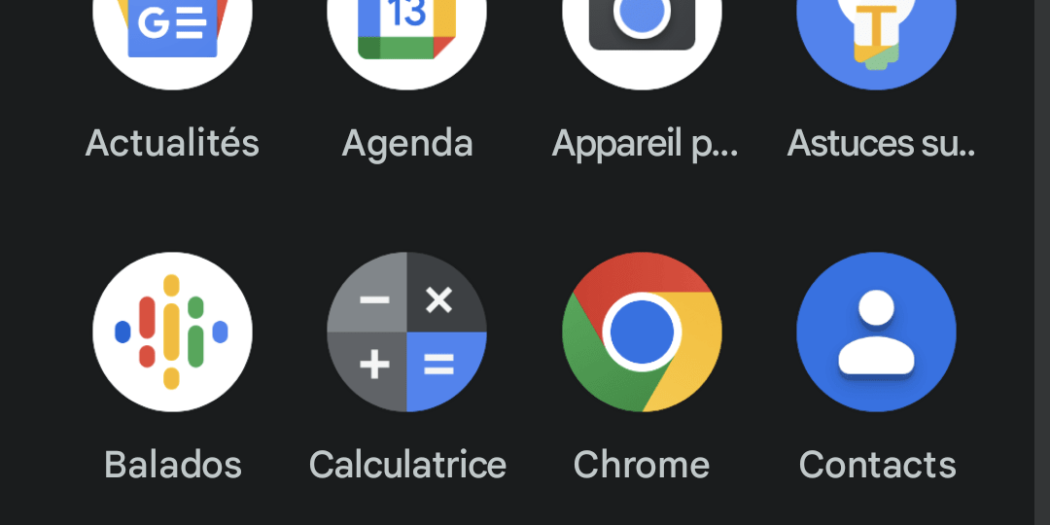Open the Astuces tips app

pyautogui.click(x=876, y=30)
